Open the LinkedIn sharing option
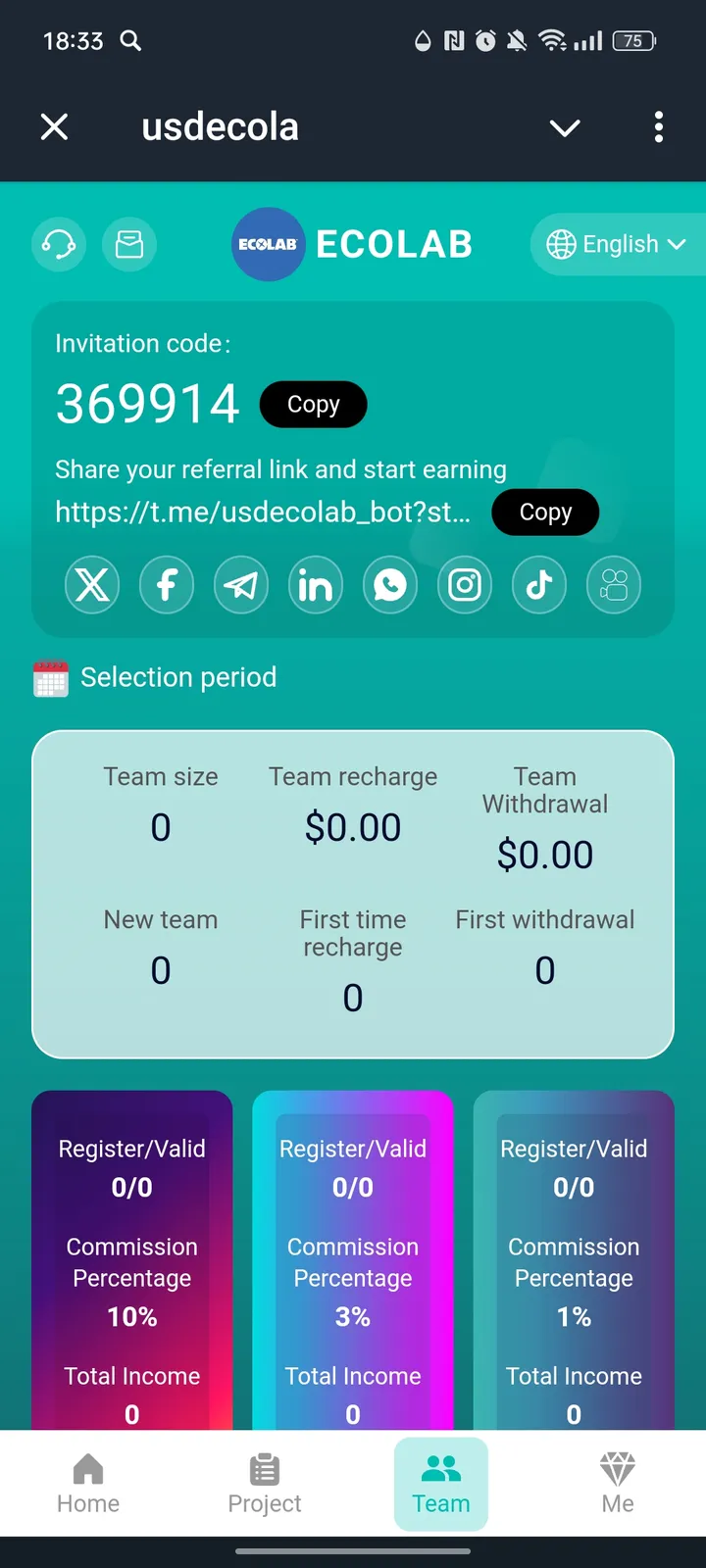 tap(315, 585)
